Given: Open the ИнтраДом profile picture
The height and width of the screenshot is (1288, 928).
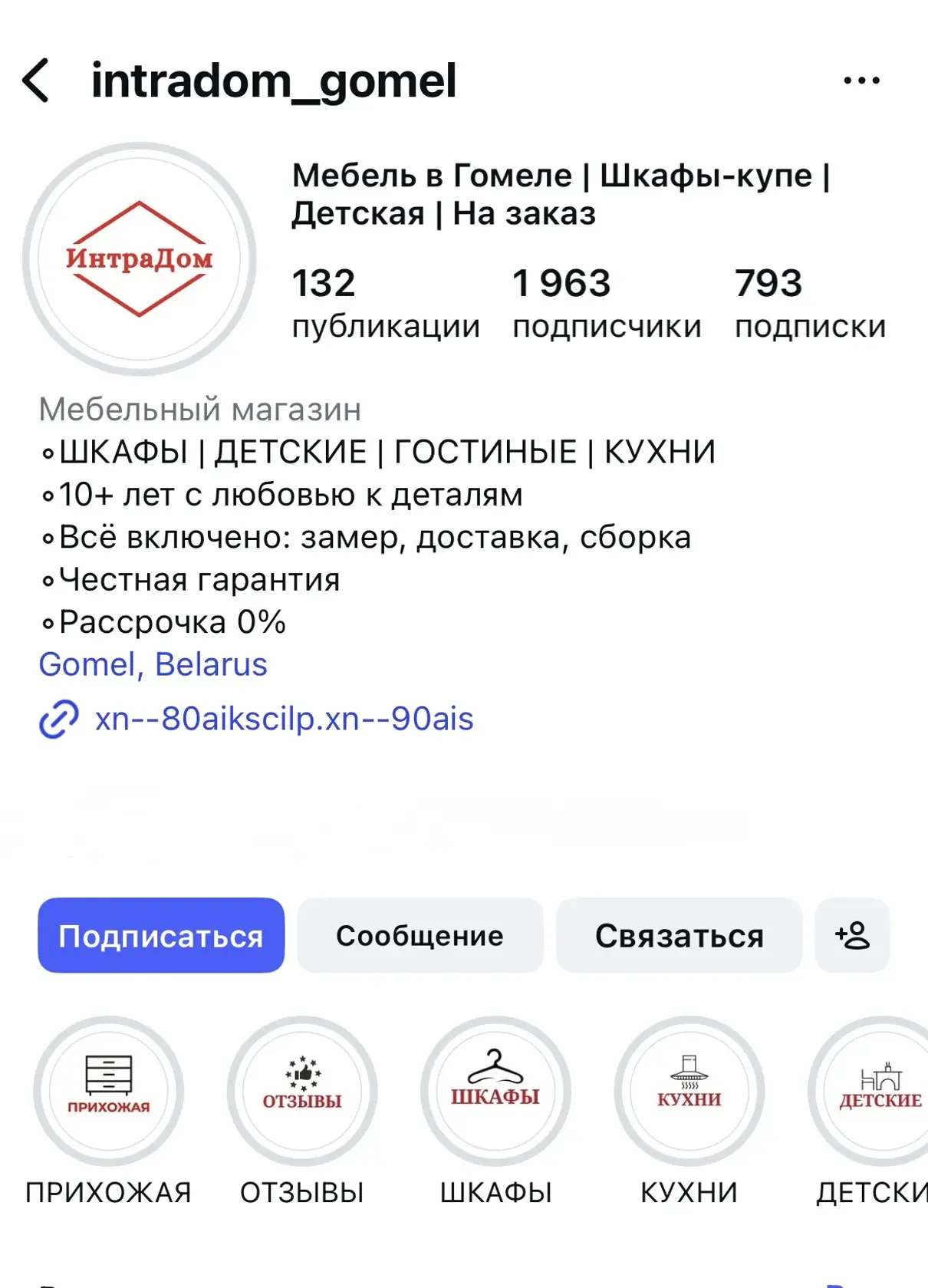Looking at the screenshot, I should pos(139,259).
